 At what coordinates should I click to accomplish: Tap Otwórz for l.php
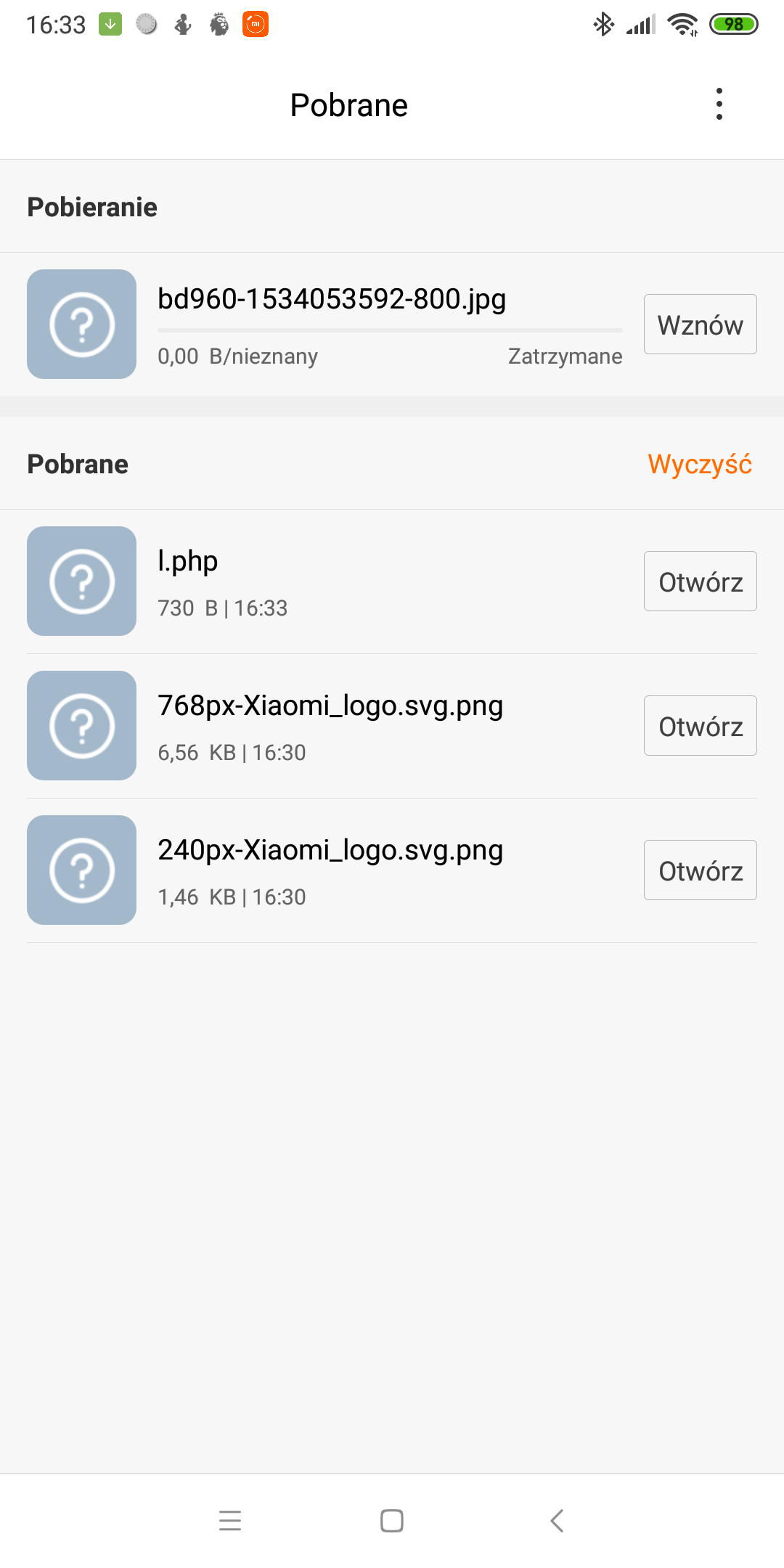700,581
